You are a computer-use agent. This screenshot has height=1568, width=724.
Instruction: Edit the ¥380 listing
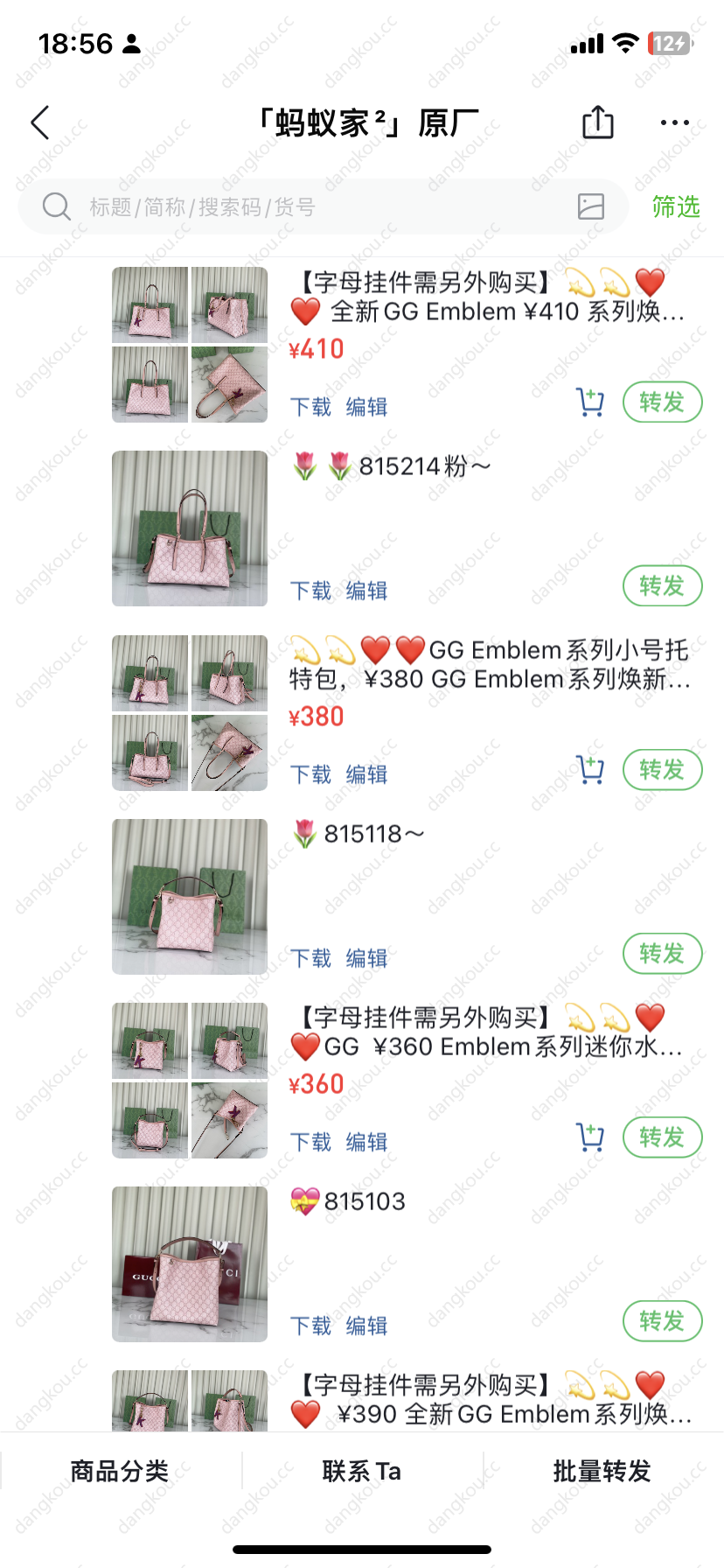click(x=366, y=774)
